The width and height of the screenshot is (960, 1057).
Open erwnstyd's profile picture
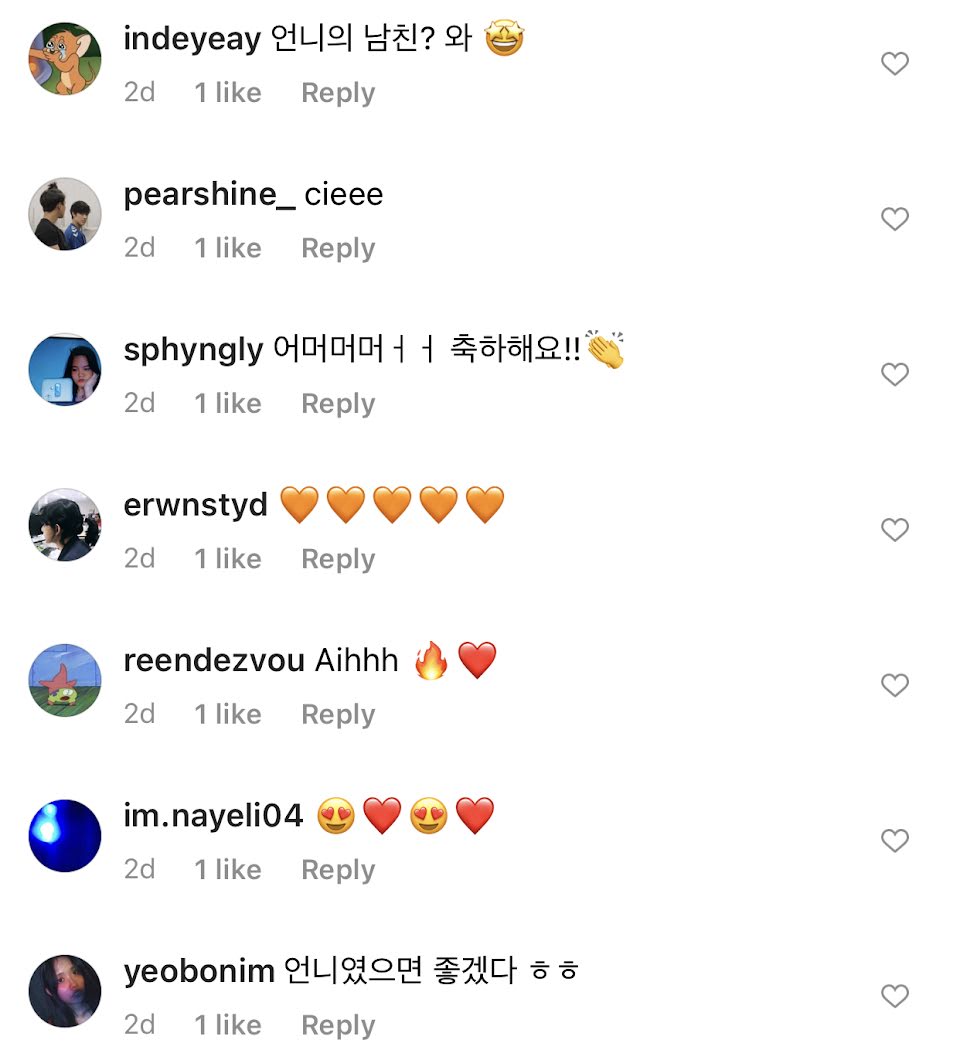65,525
